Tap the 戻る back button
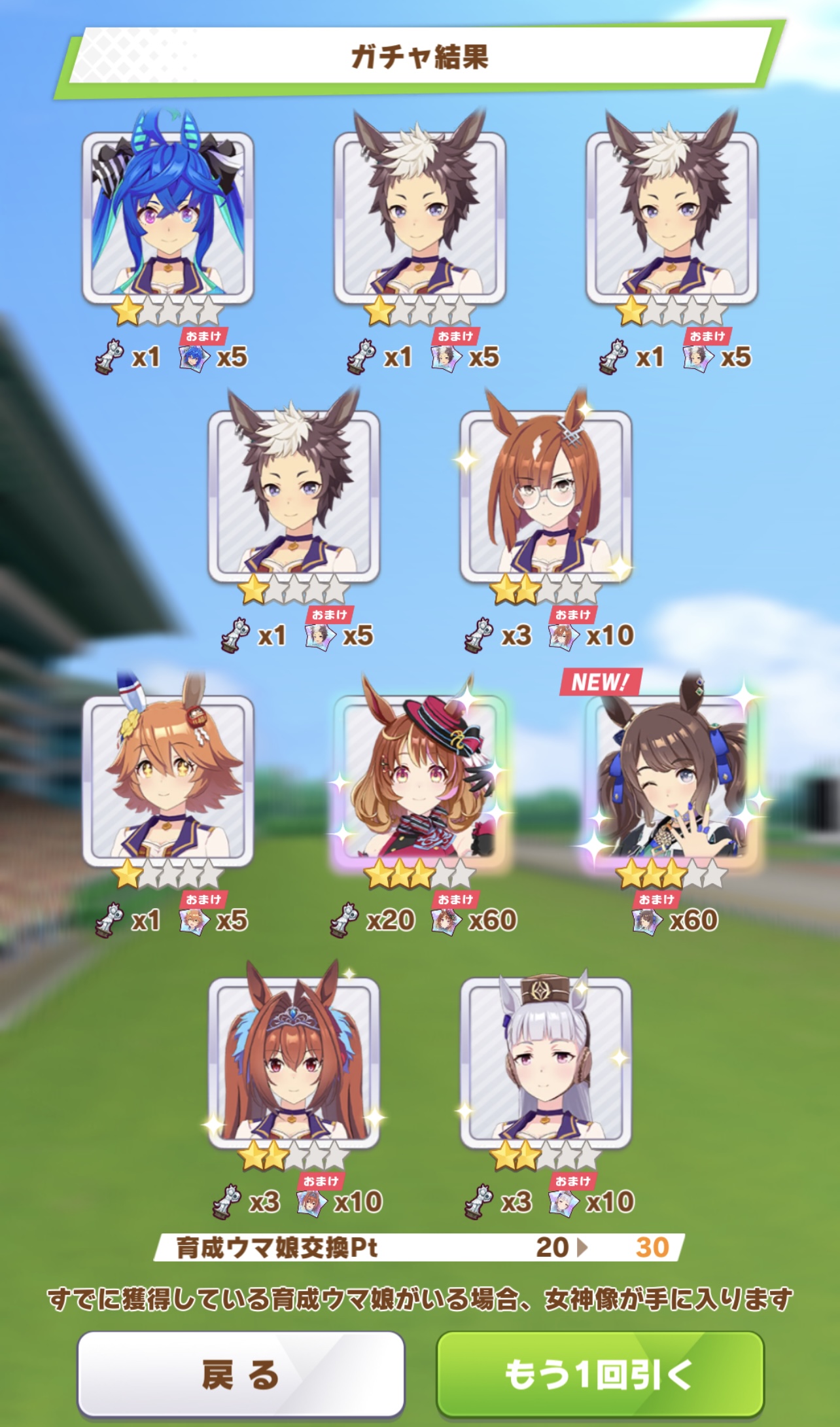 [241, 1374]
